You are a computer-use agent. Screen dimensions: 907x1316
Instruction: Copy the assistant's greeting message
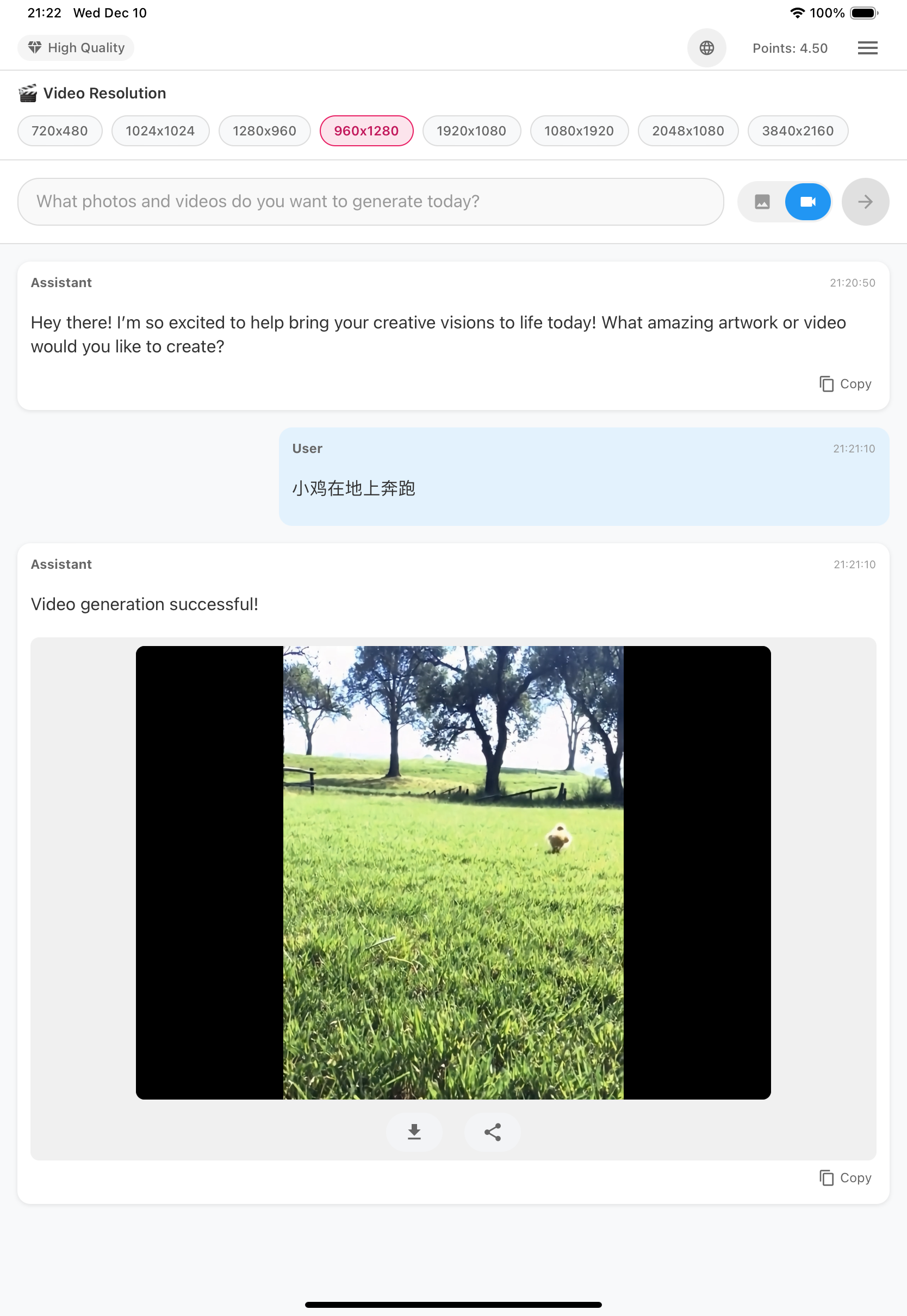click(x=845, y=384)
